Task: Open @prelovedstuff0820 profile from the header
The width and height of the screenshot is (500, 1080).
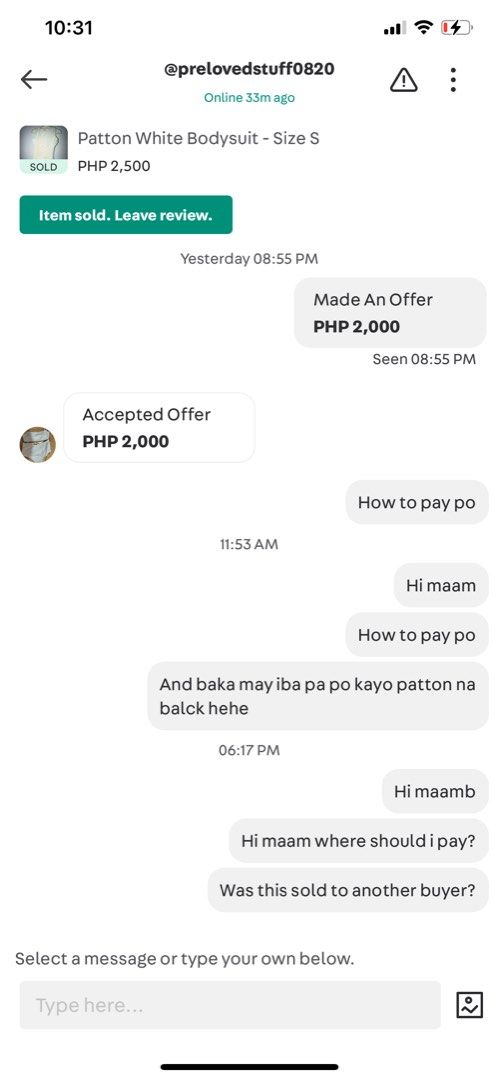Action: pyautogui.click(x=249, y=70)
